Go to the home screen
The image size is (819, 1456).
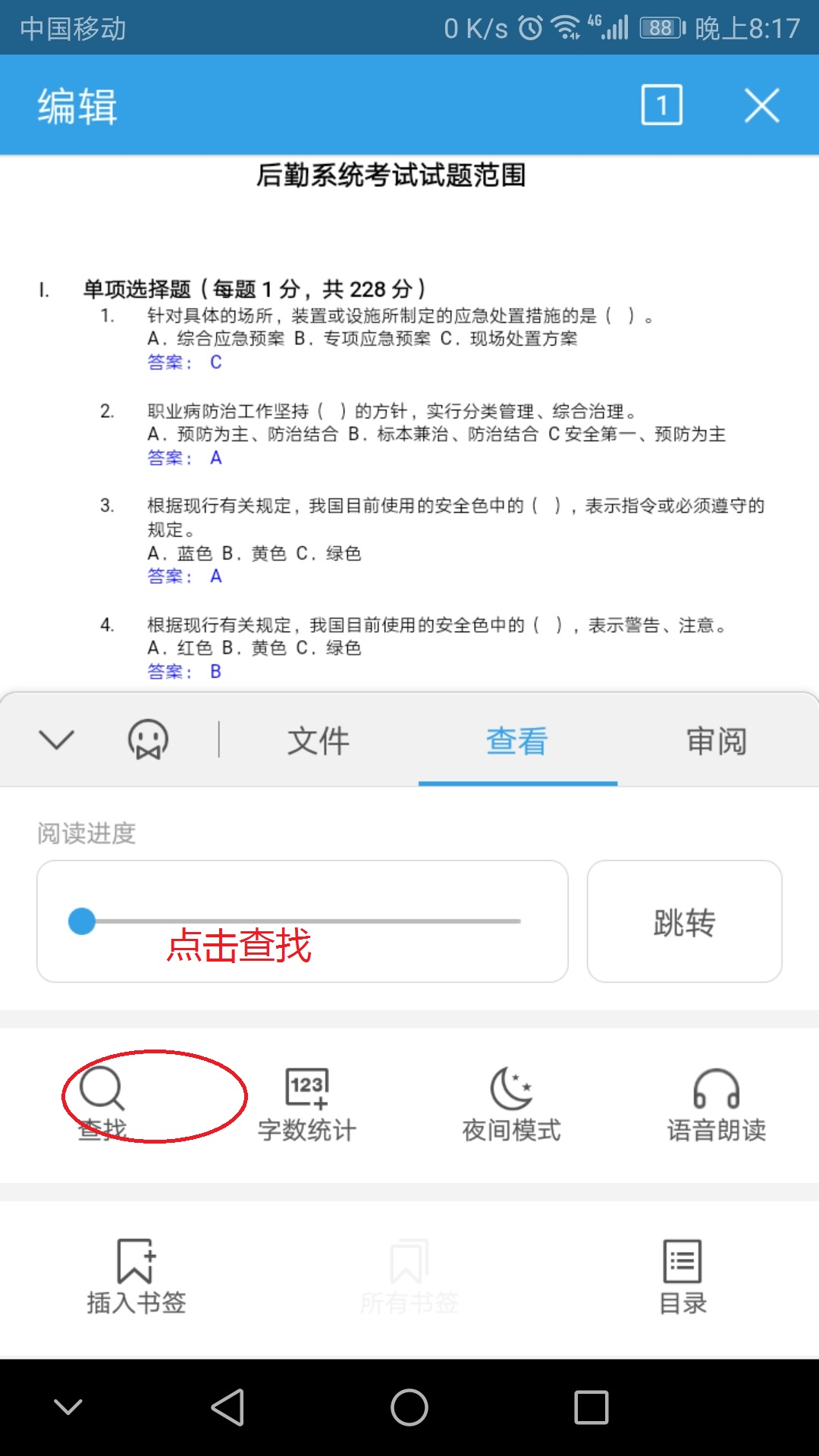tap(409, 1407)
